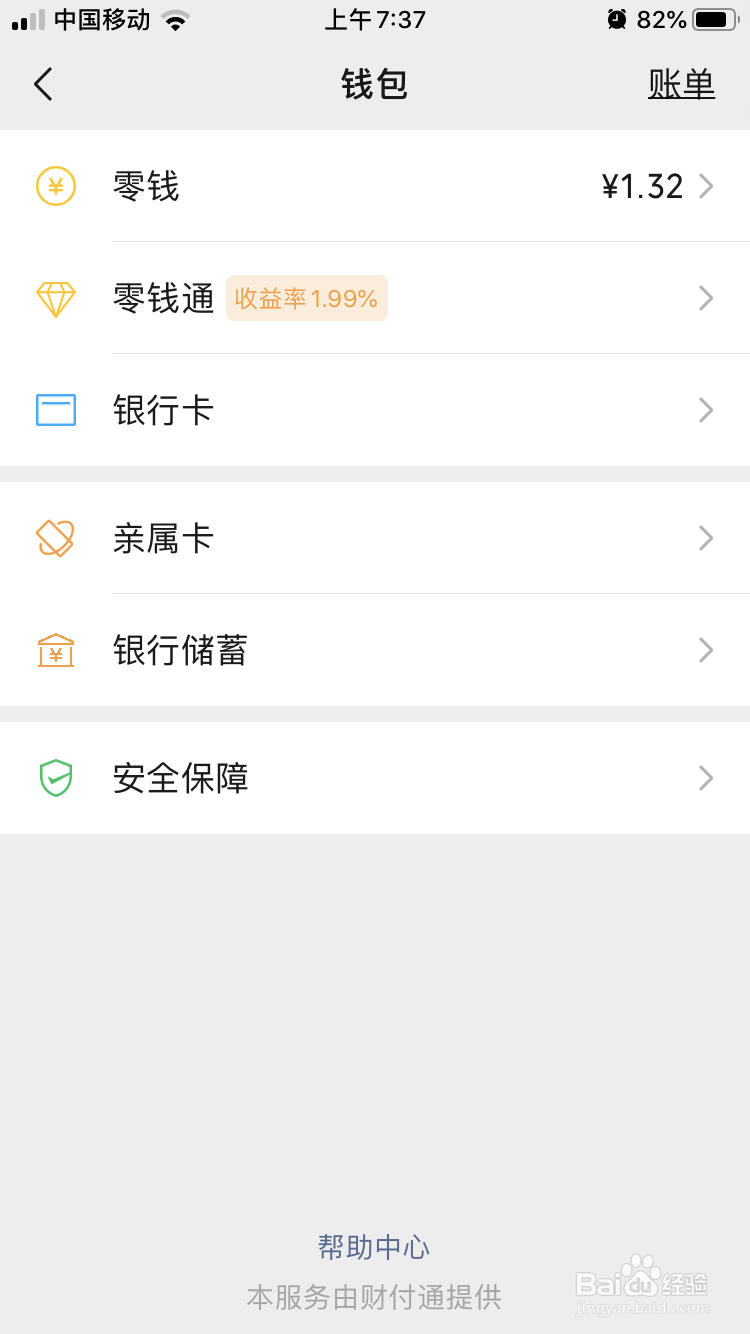Visit the 帮助中心 help center
Viewport: 750px width, 1334px height.
click(x=374, y=1247)
